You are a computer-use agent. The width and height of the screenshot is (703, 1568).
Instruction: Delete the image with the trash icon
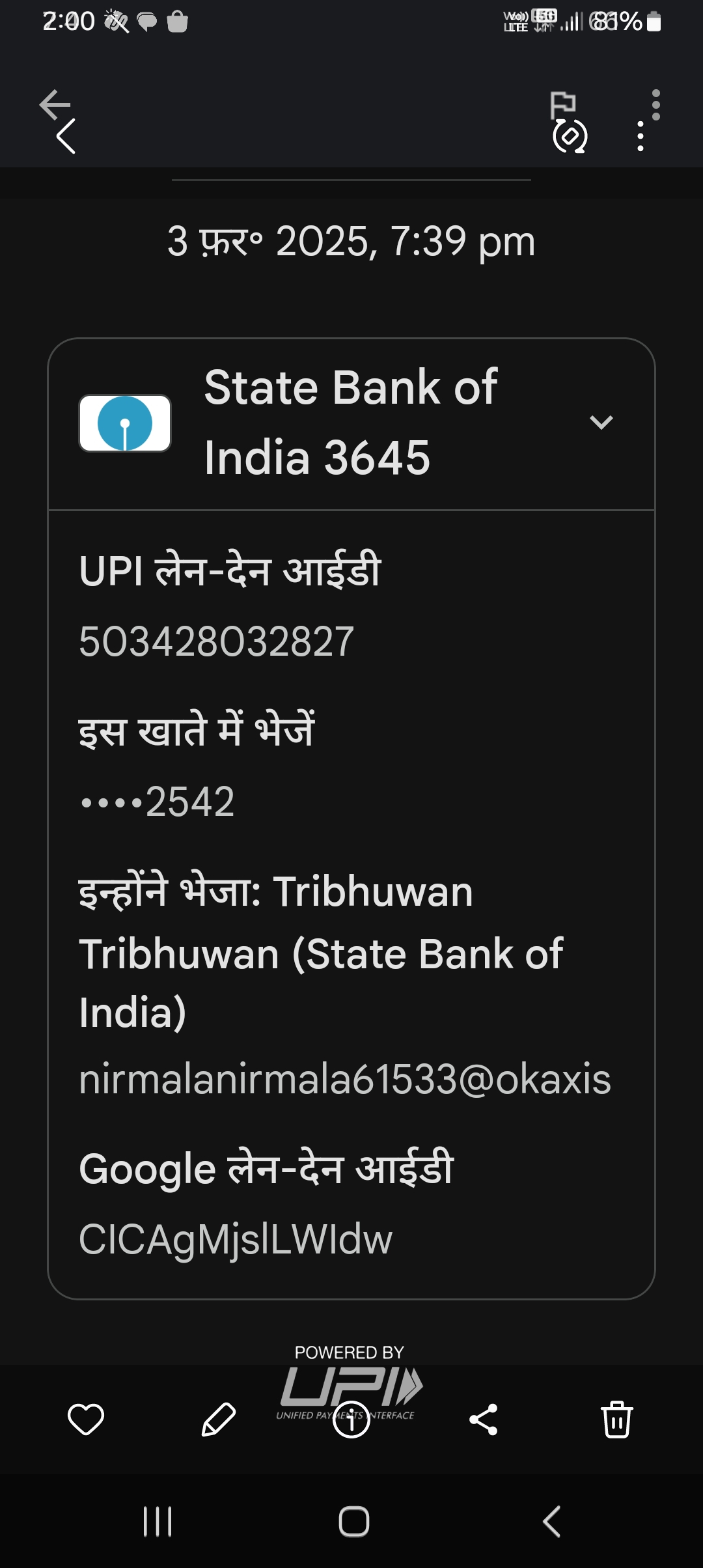pyautogui.click(x=616, y=1420)
